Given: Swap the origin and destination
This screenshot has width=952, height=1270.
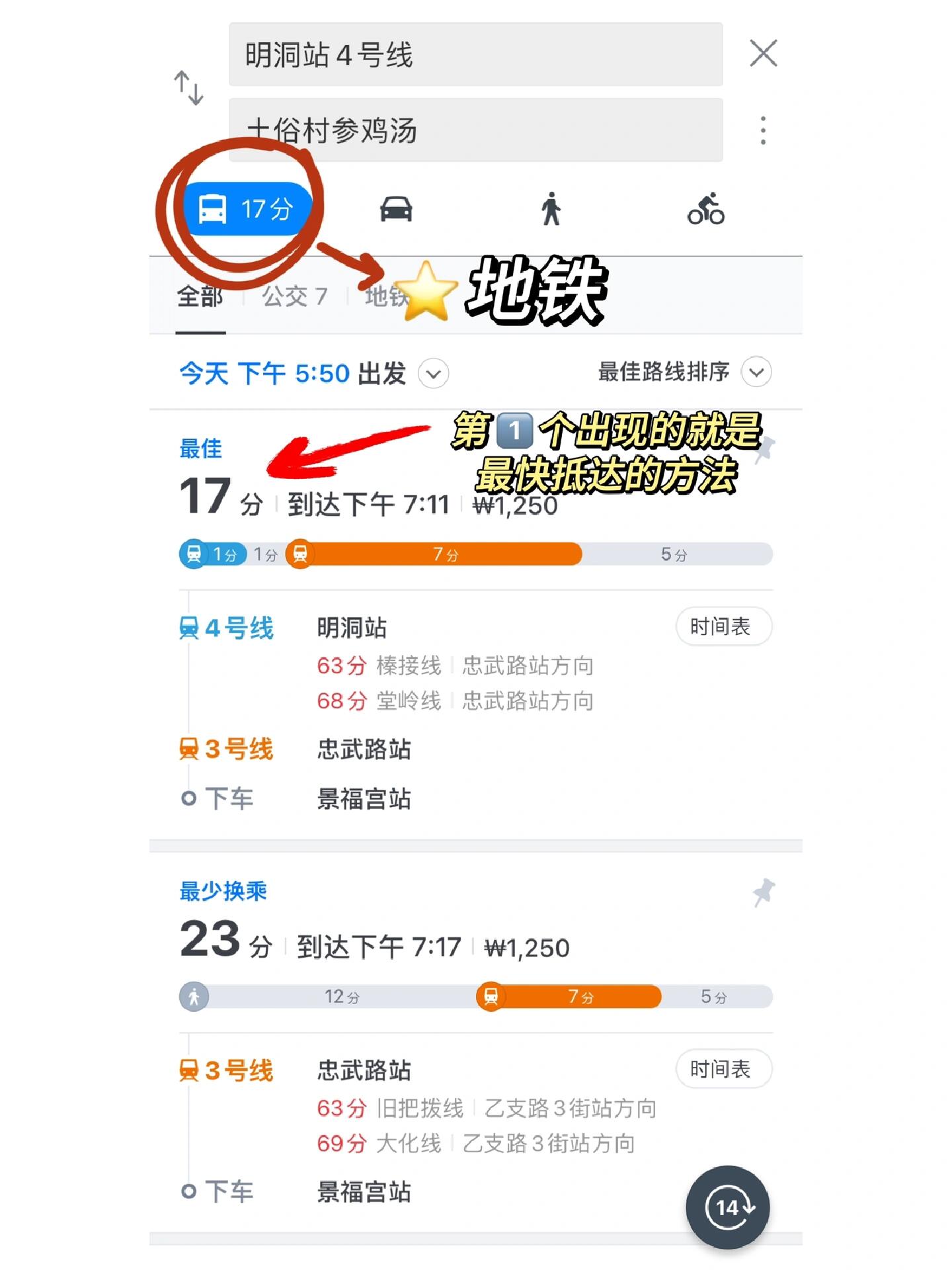Looking at the screenshot, I should 188,88.
